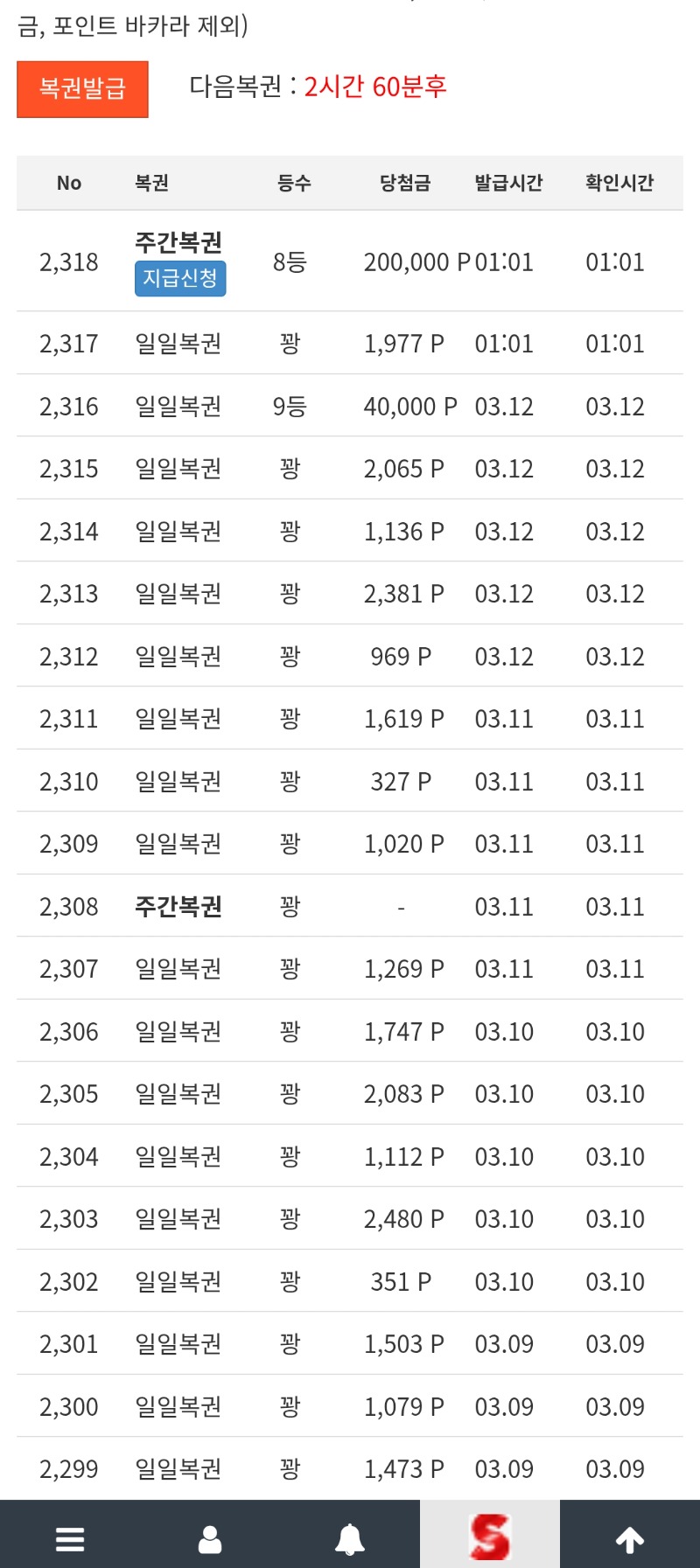Jump back to top with up arrow
The height and width of the screenshot is (1568, 700).
pos(630,1538)
